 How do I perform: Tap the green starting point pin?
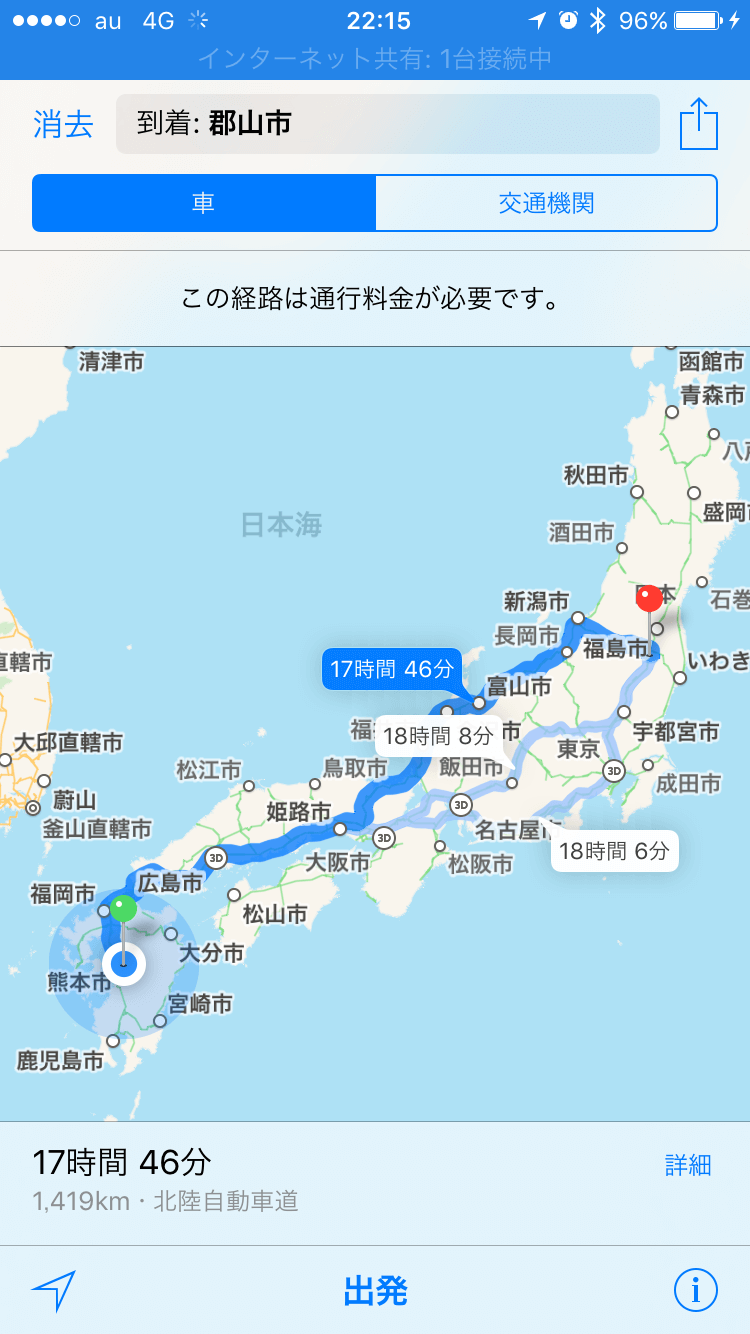coord(123,909)
